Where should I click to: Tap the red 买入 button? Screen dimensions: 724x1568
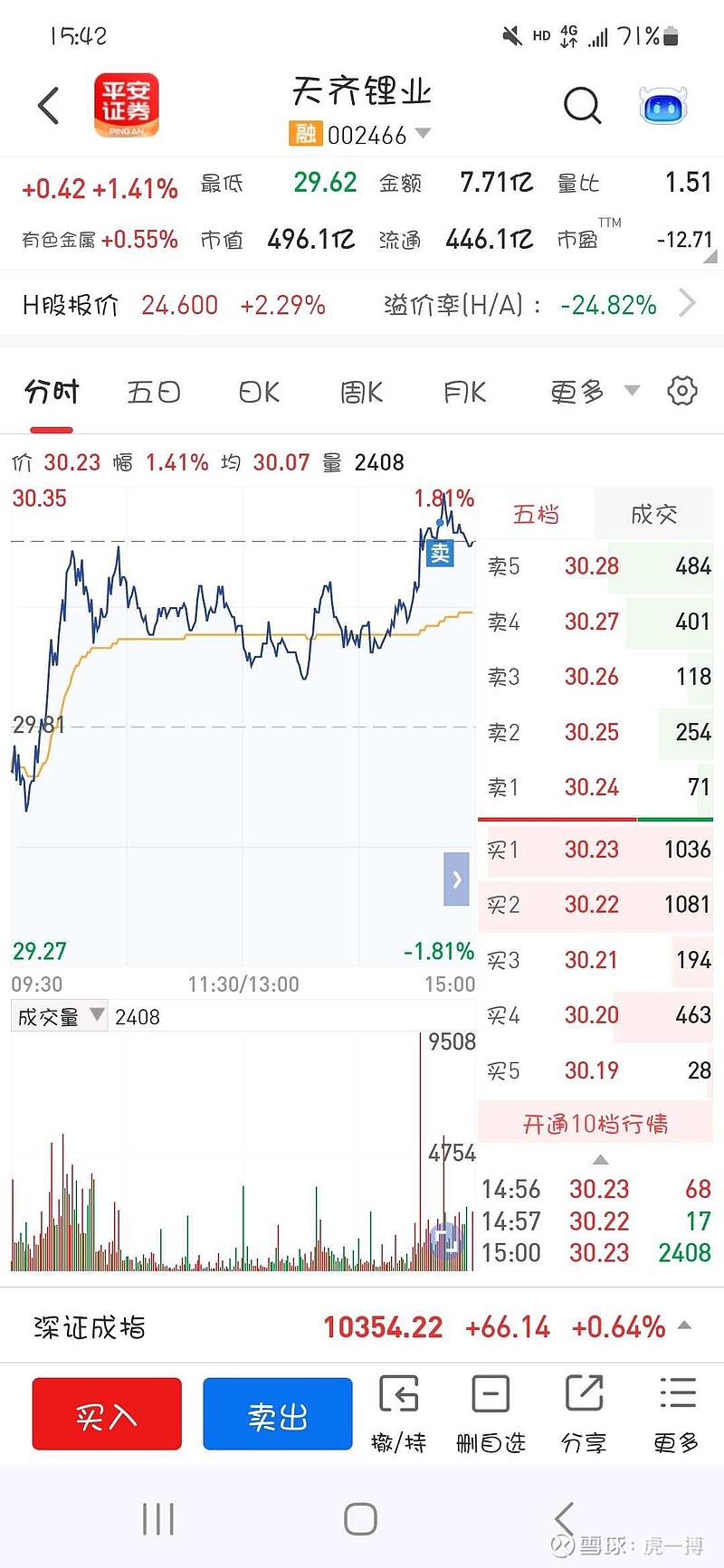coord(107,1415)
